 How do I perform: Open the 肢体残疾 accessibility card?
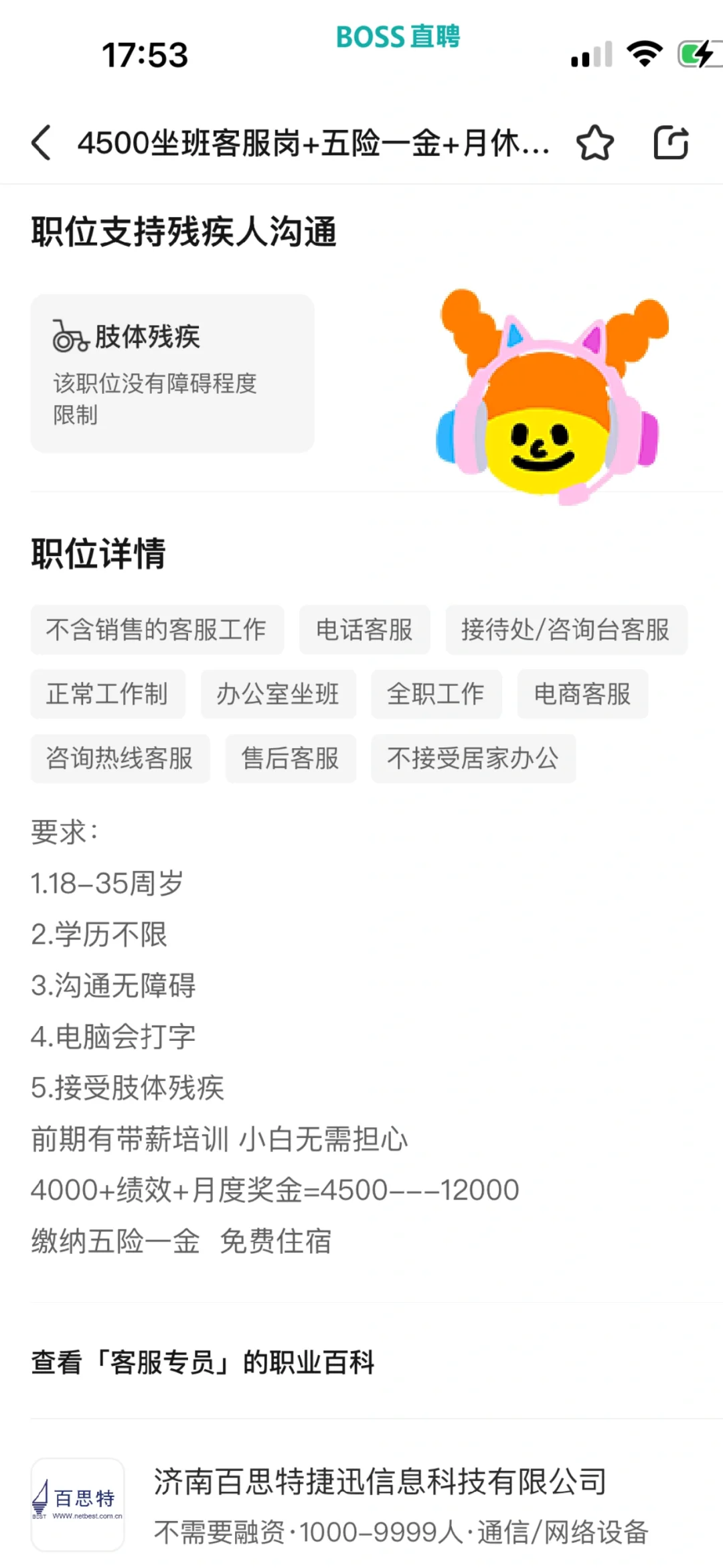point(172,373)
